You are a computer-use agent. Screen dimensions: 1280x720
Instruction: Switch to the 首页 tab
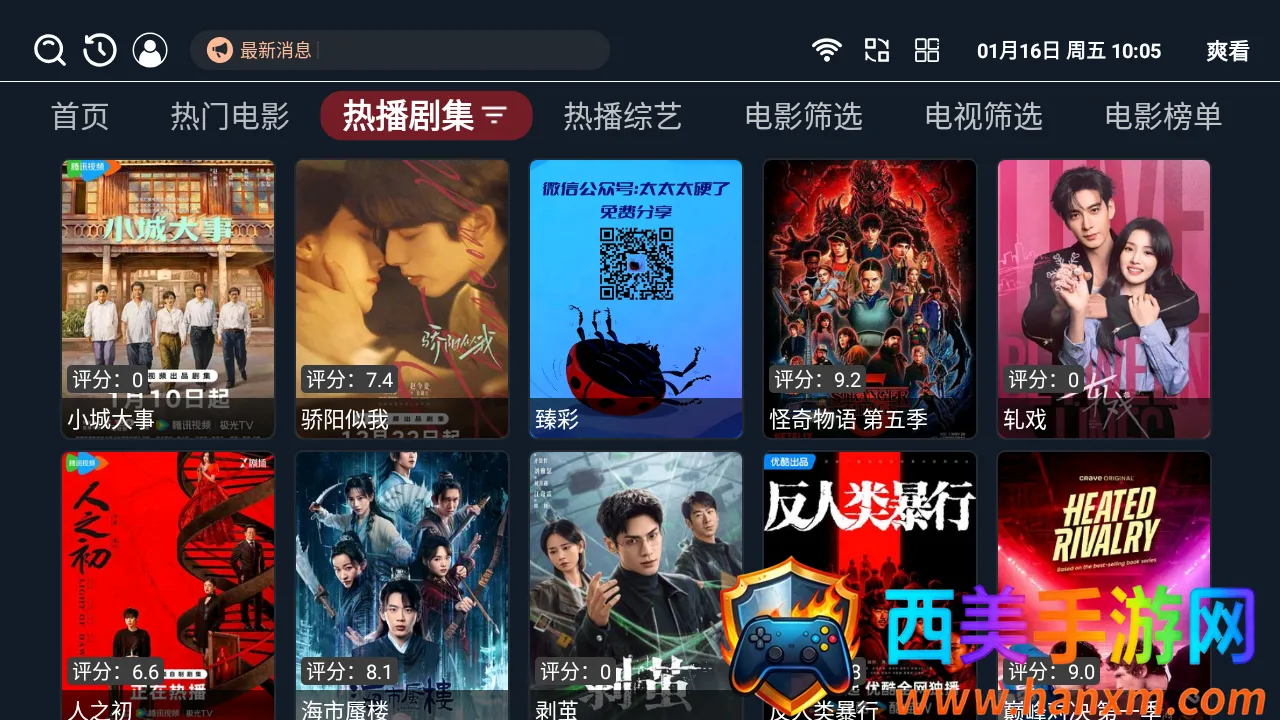click(x=80, y=116)
